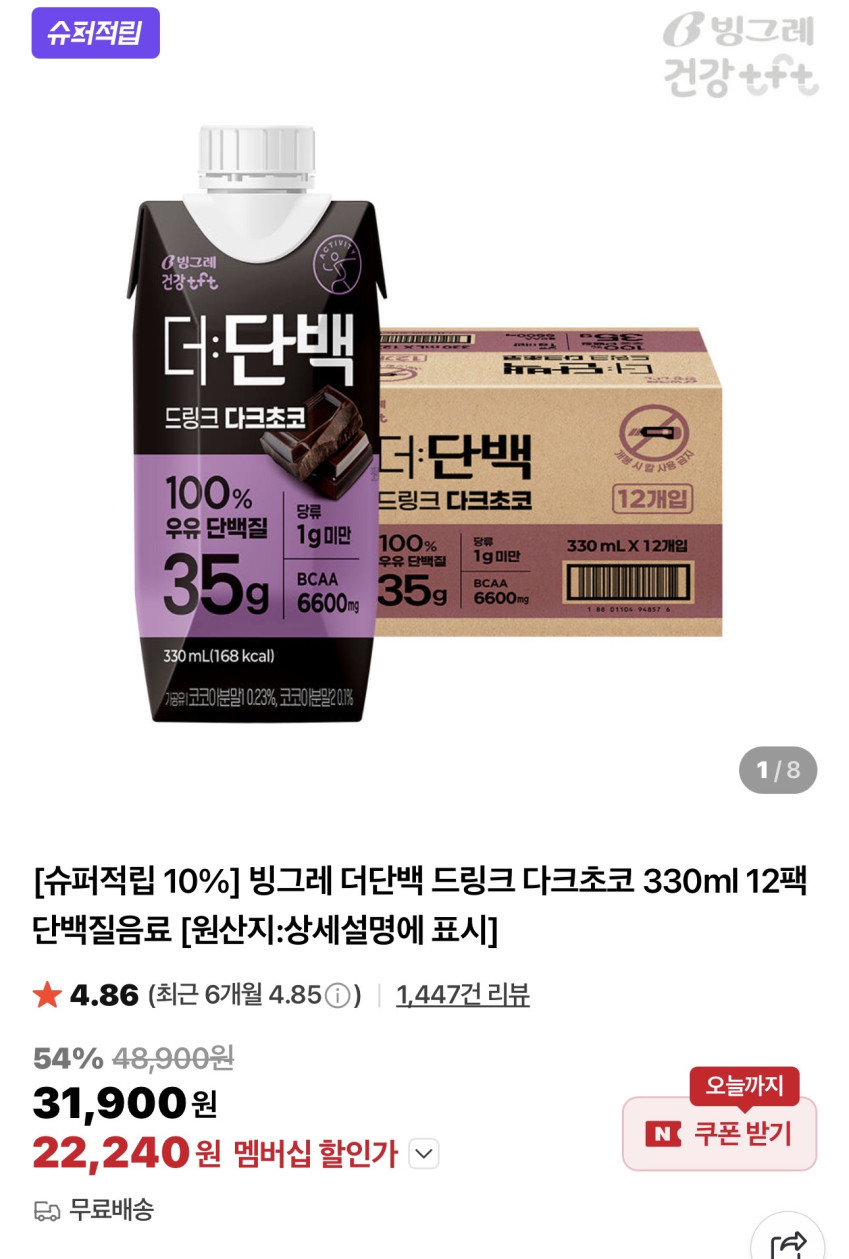The height and width of the screenshot is (1259, 849).
Task: View the 더단백 product image gallery
Action: (424, 420)
